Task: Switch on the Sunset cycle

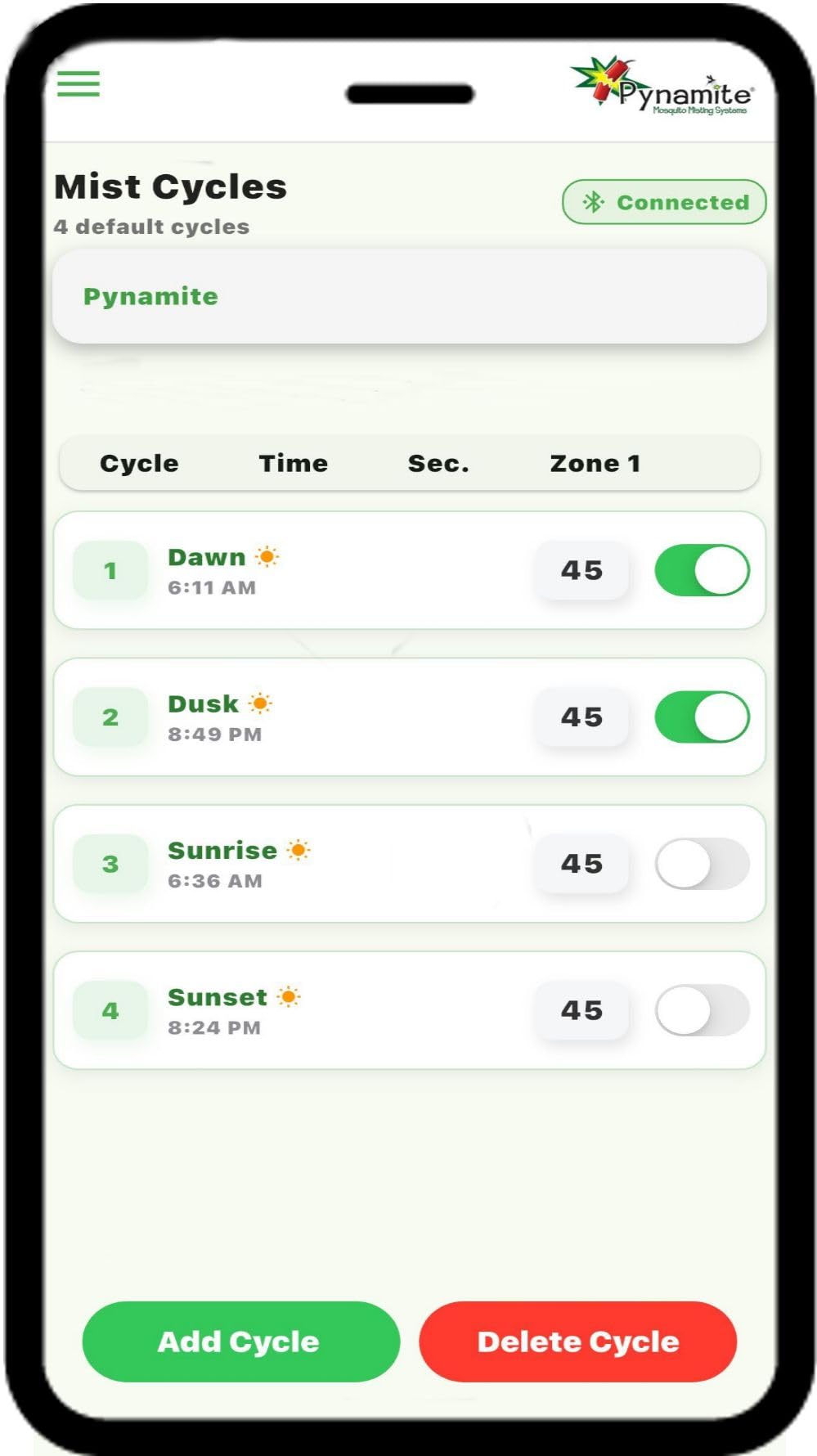Action: click(702, 1010)
